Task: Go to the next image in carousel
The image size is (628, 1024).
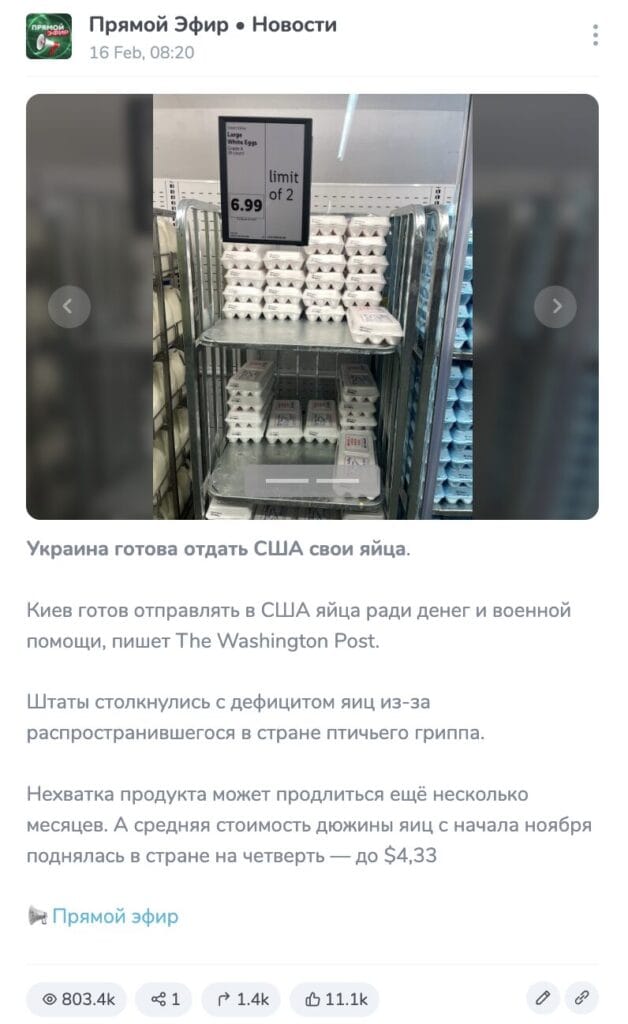Action: tap(556, 306)
